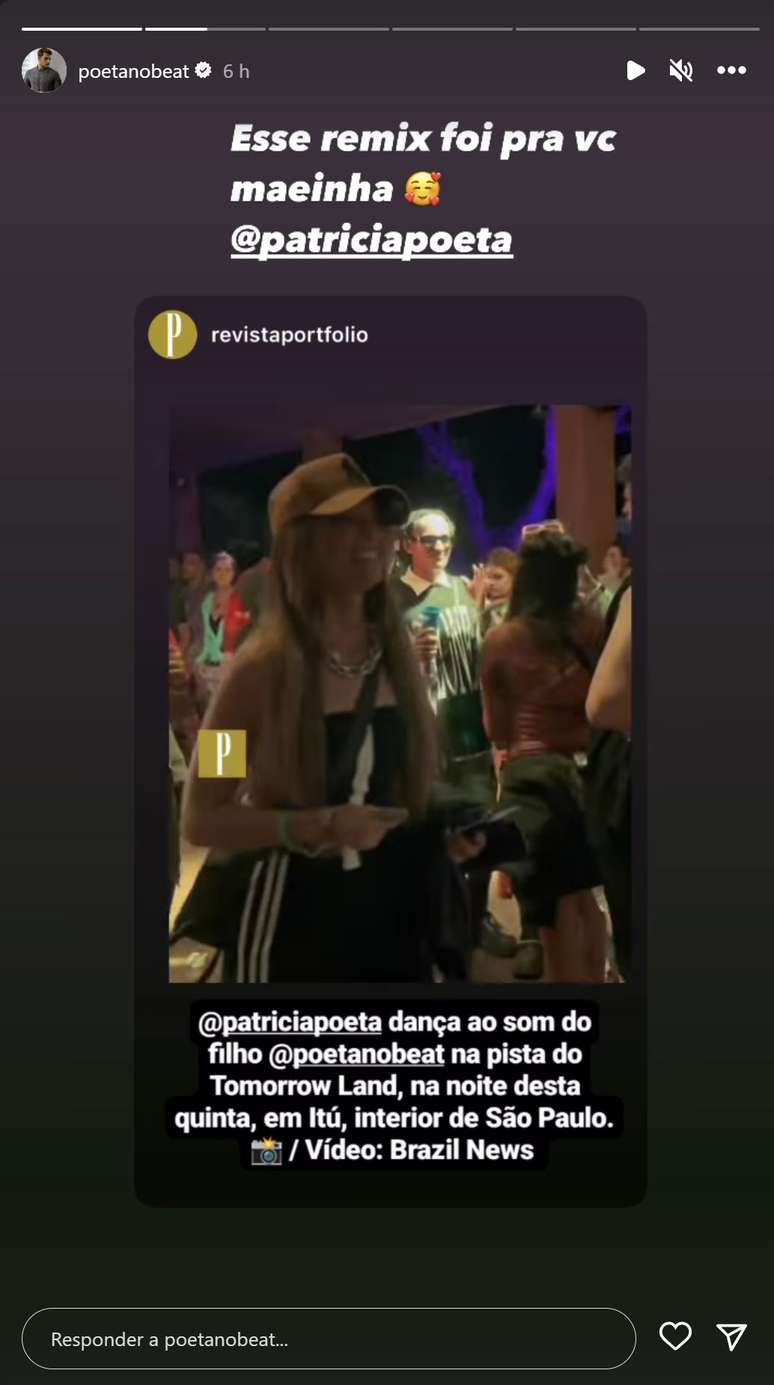Open poetanobeat's profile picture
The height and width of the screenshot is (1385, 774).
(x=44, y=71)
